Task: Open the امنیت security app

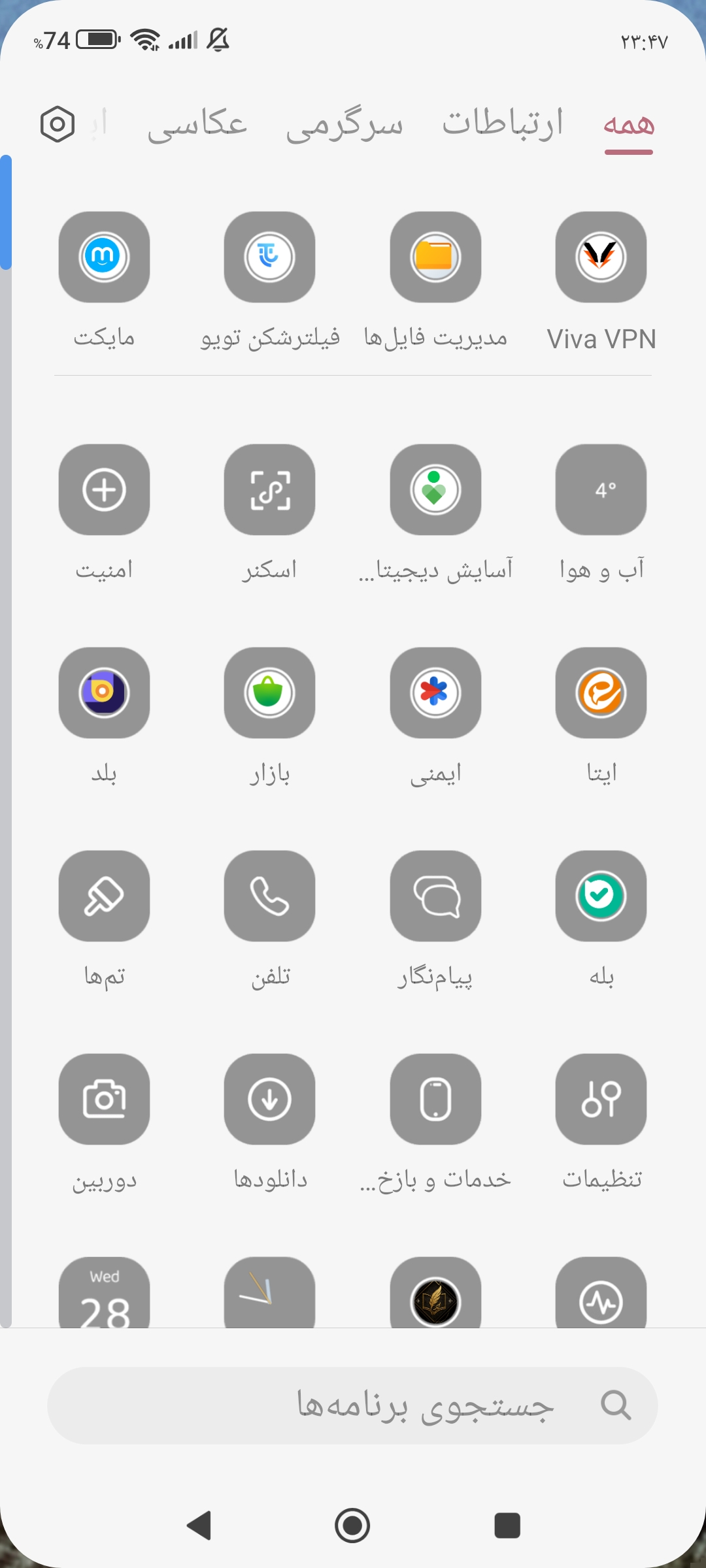Action: pyautogui.click(x=104, y=490)
